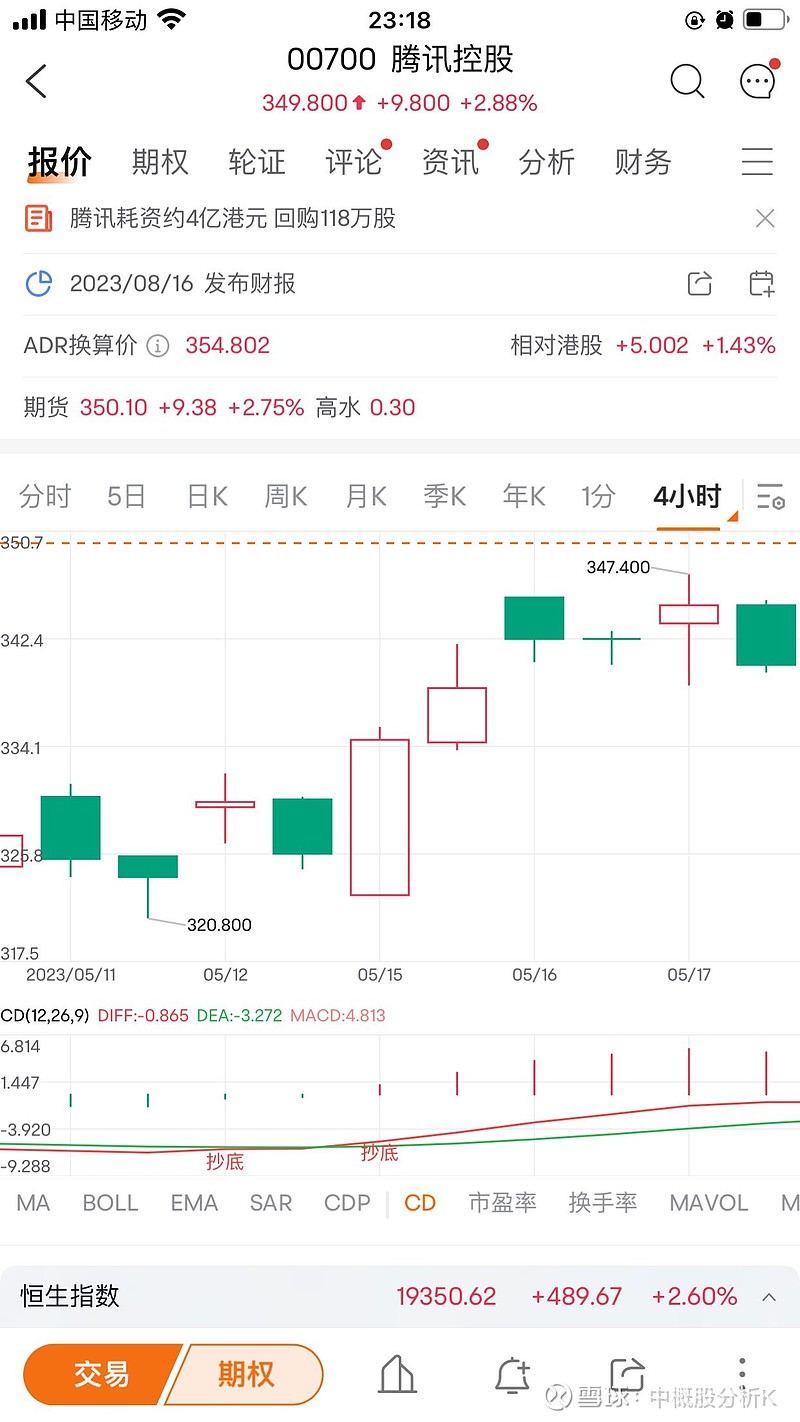This screenshot has width=800, height=1422.
Task: Open the hamburger menu top right
Action: point(758,162)
